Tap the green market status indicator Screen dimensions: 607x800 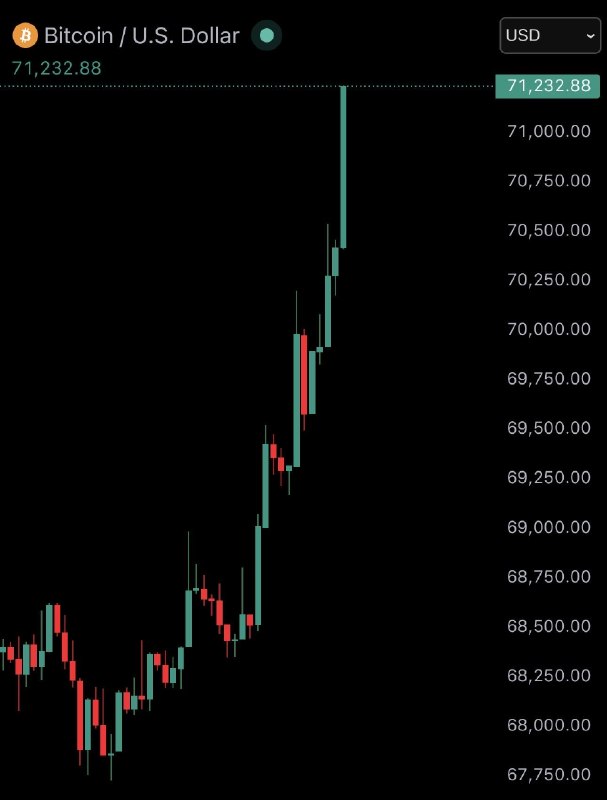coord(266,36)
